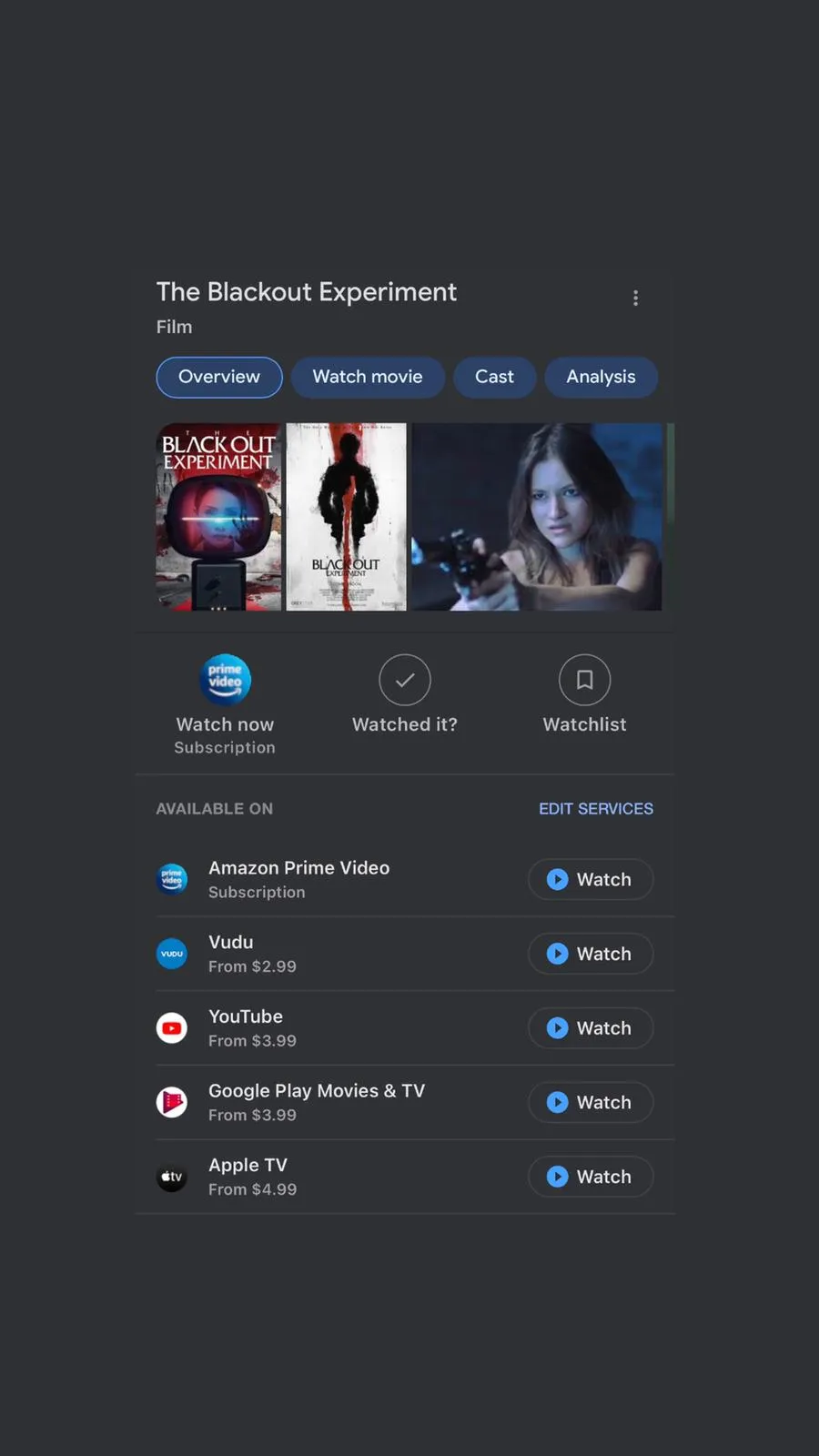Switch to the Watch movie chip

(368, 377)
